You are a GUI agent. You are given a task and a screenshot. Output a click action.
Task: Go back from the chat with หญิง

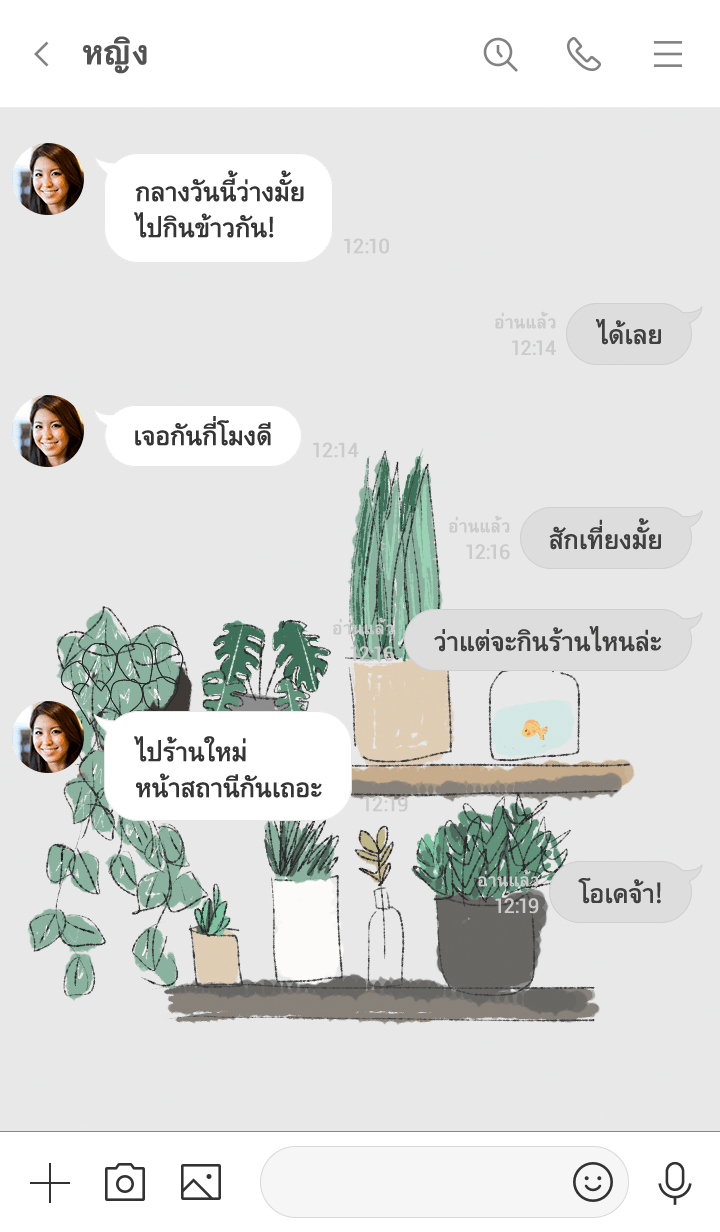(x=41, y=54)
